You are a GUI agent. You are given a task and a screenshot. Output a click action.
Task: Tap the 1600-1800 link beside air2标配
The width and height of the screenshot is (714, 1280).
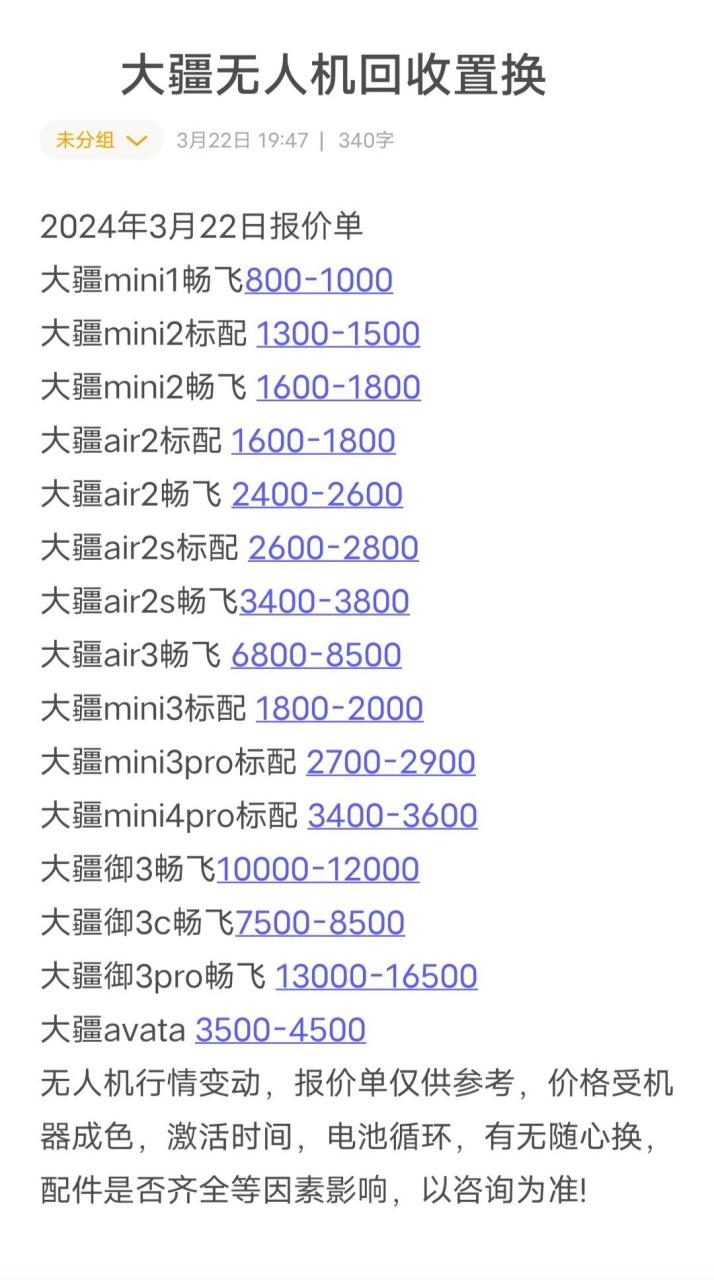[x=313, y=441]
